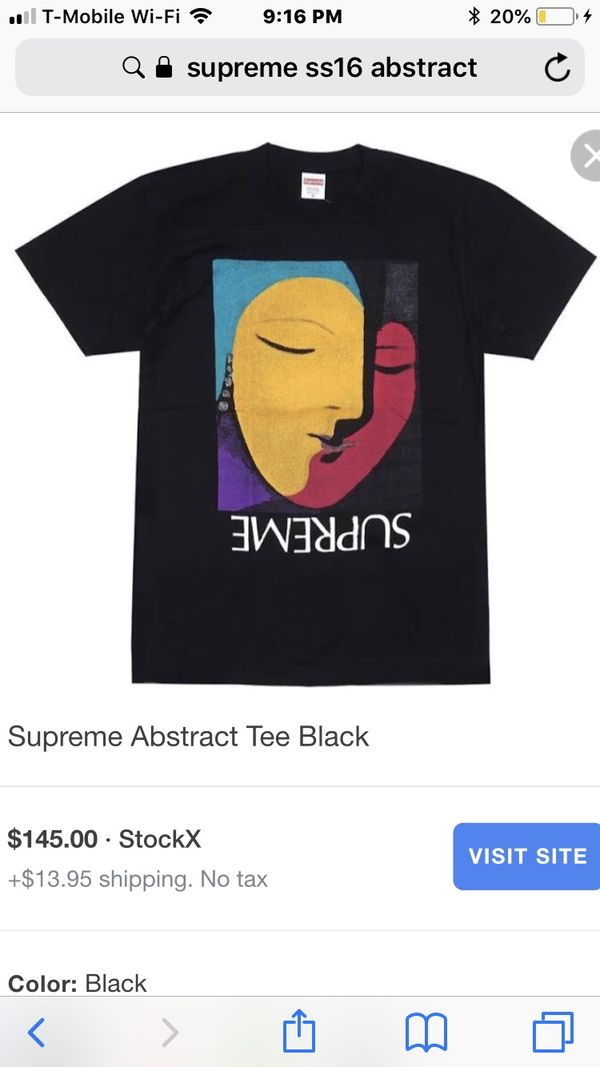
Task: Close the product preview with the X
Action: tap(587, 157)
